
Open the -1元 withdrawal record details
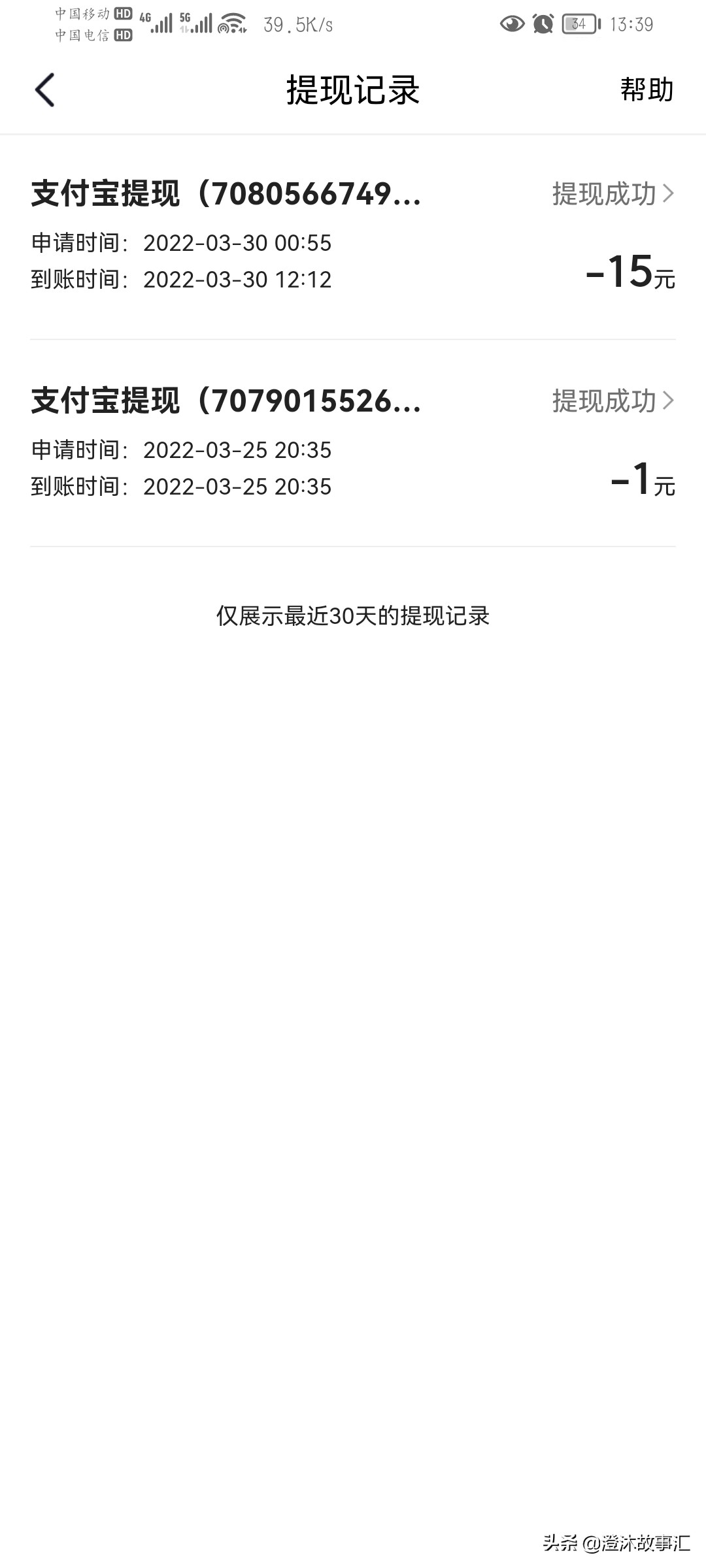pos(613,401)
